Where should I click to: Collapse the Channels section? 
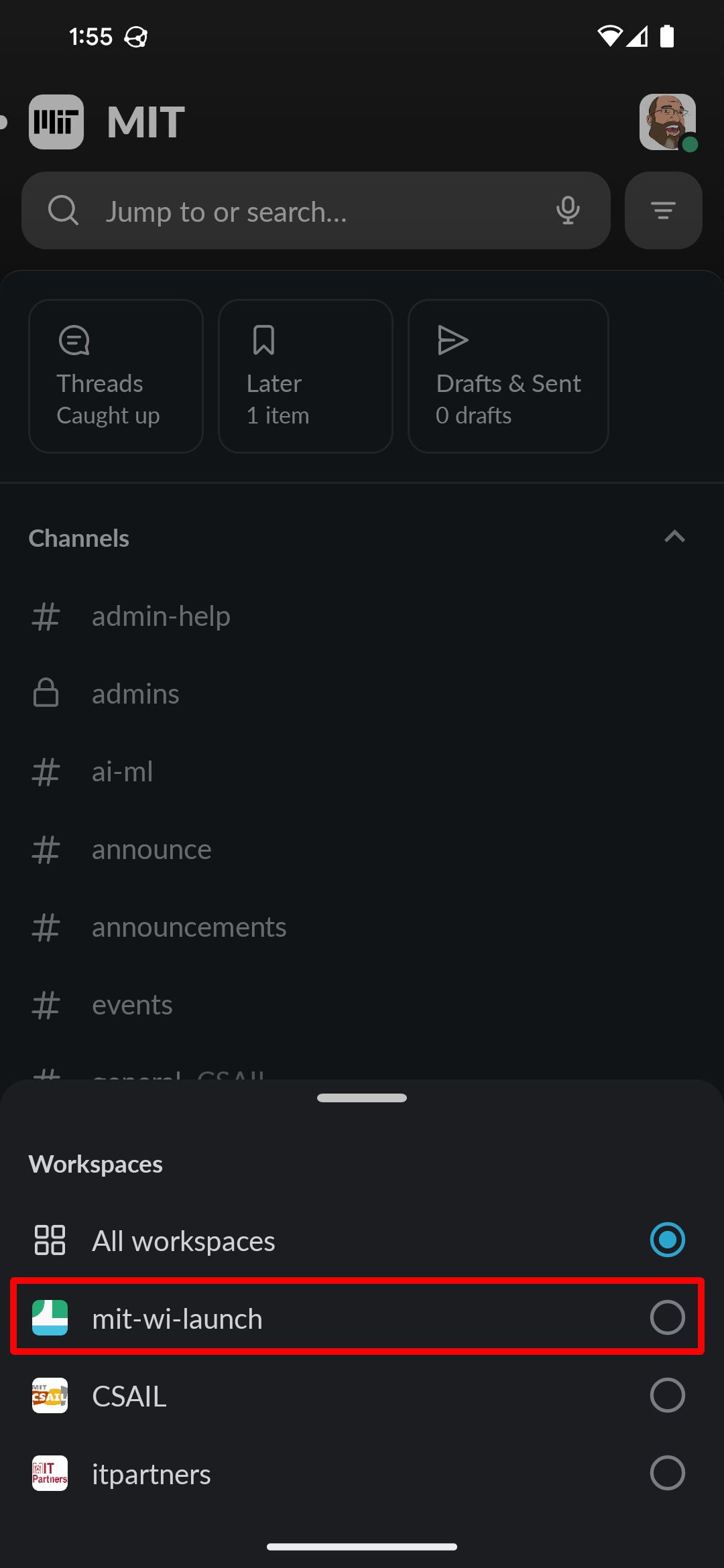click(674, 537)
